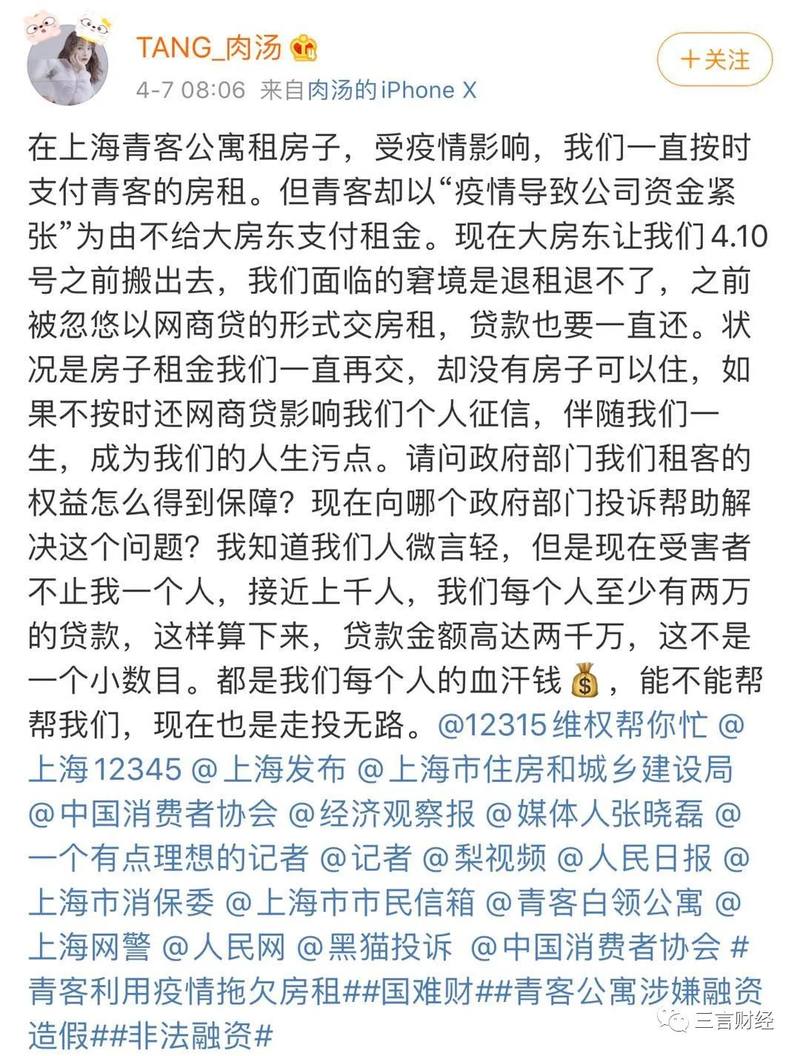Viewport: 800px width, 1056px height.
Task: View the @媒体人张晓磊 mention
Action: coord(598,814)
